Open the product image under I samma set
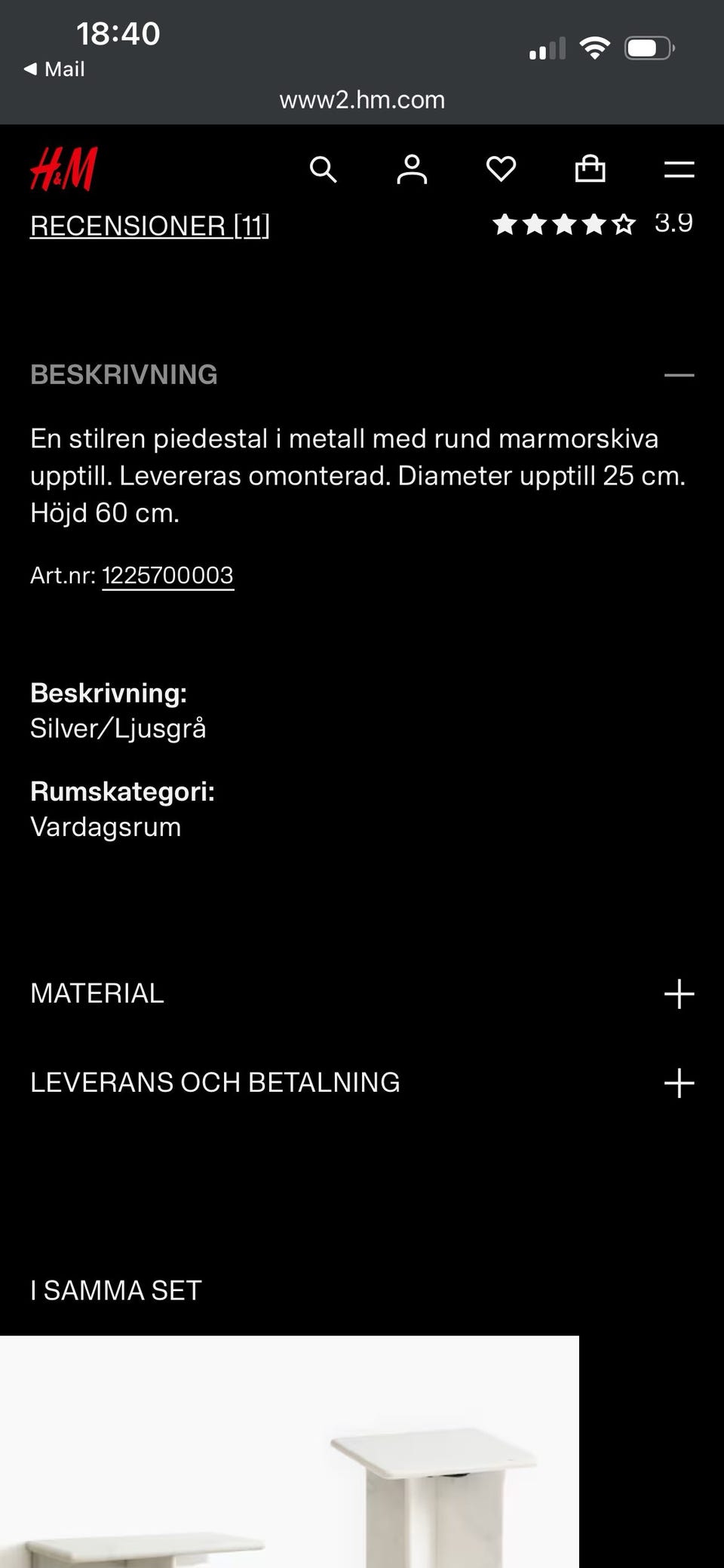 click(x=290, y=1451)
